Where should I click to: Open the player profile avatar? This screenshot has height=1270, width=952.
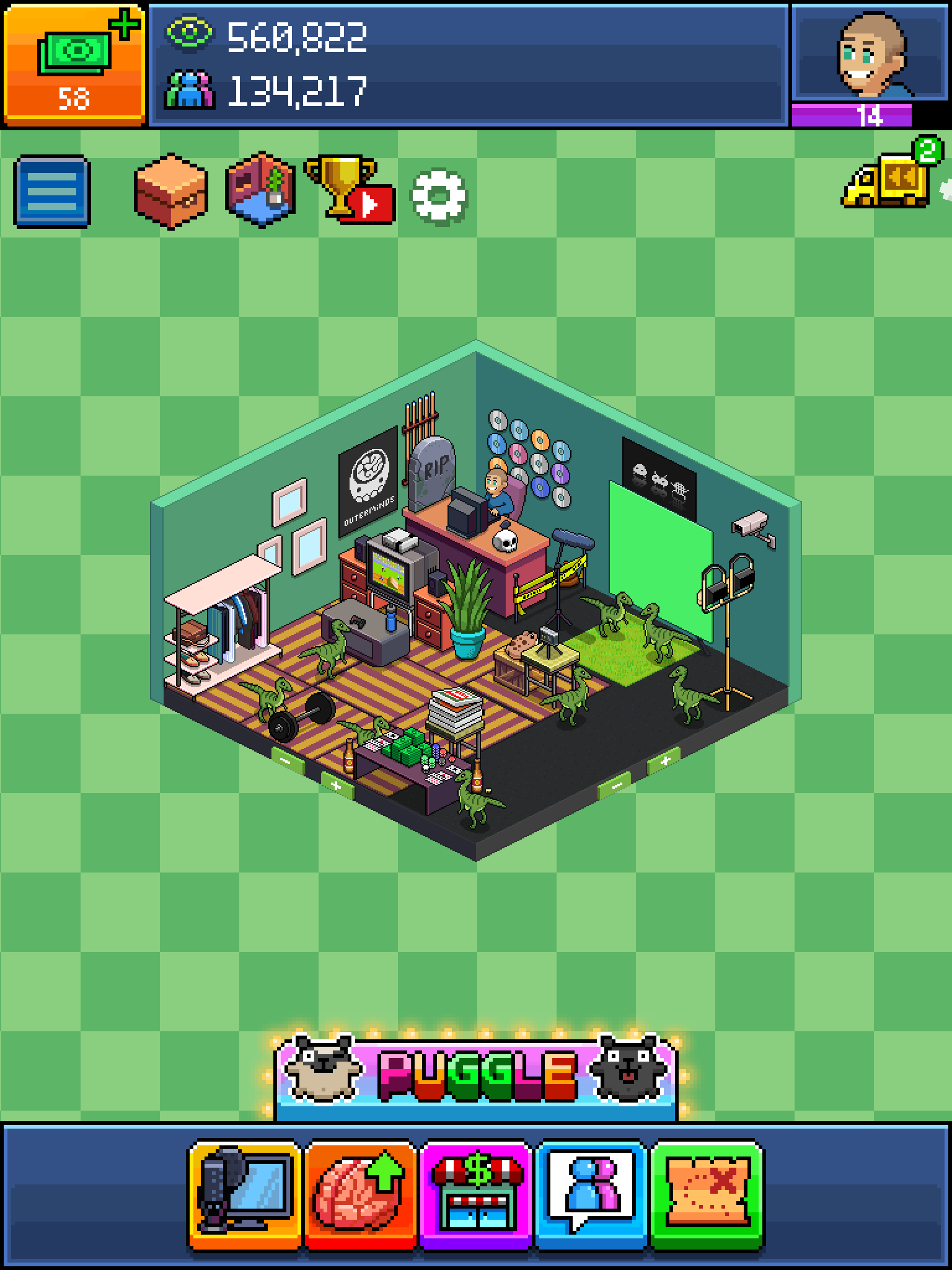coord(870,55)
